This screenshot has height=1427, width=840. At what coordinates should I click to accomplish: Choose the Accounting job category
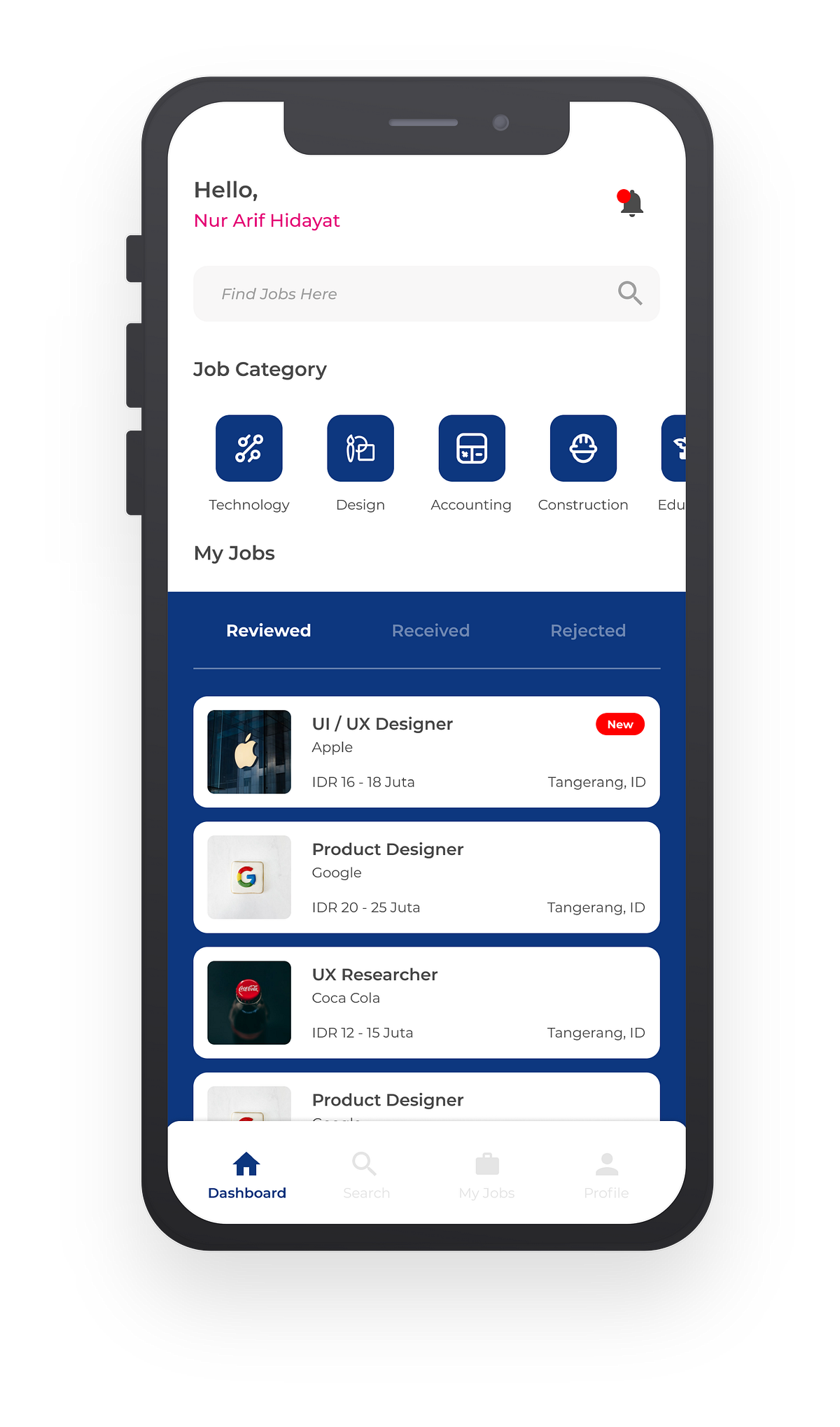click(x=472, y=449)
